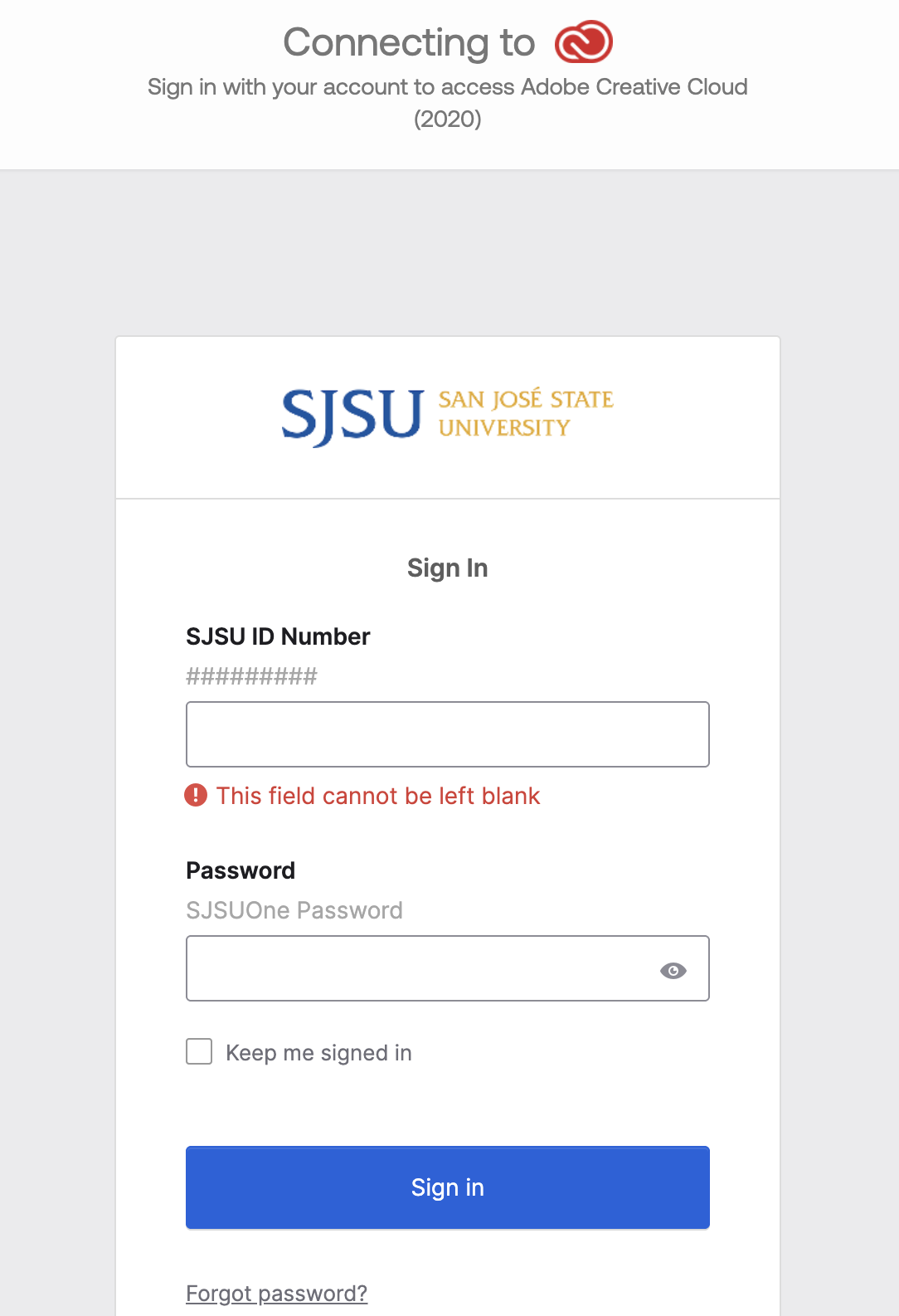The width and height of the screenshot is (899, 1316).
Task: Toggle password visibility with the eye control
Action: pyautogui.click(x=673, y=969)
